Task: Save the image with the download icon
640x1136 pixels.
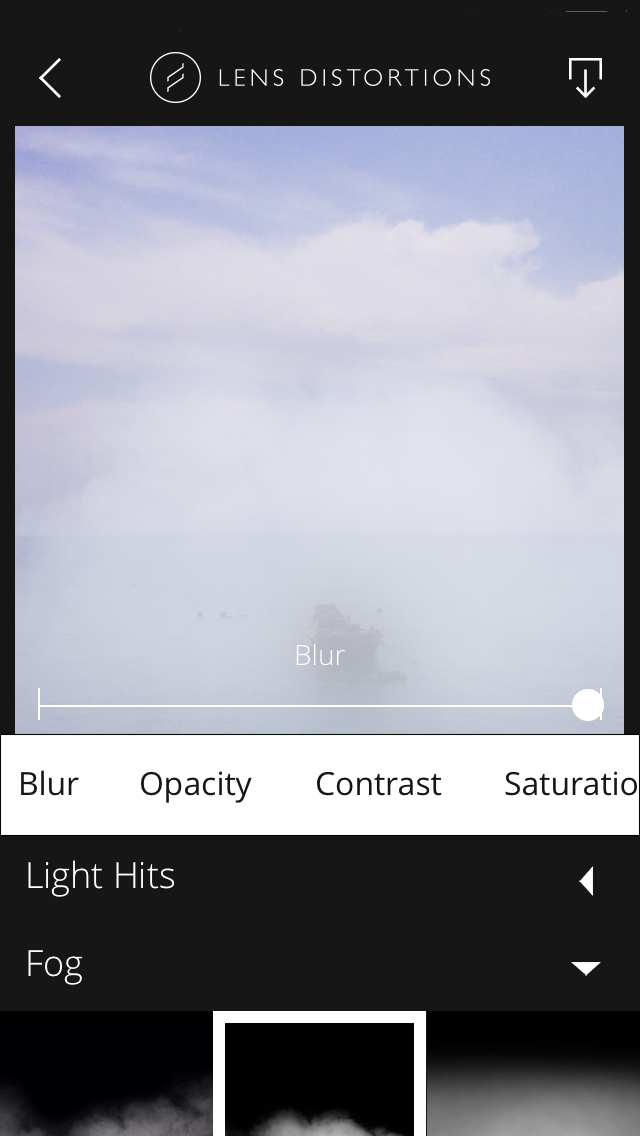Action: [x=585, y=78]
